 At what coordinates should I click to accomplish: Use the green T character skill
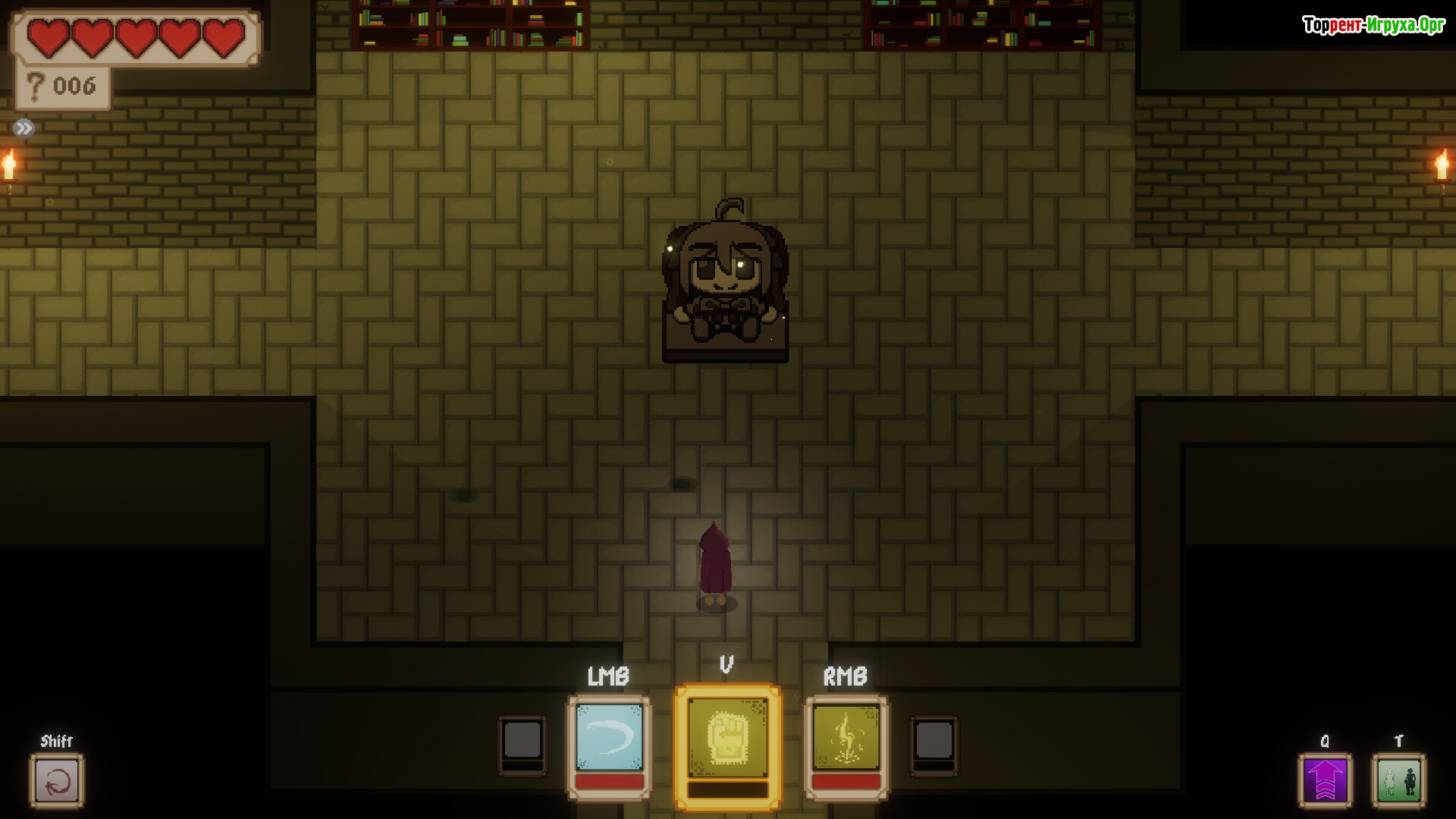click(x=1398, y=780)
